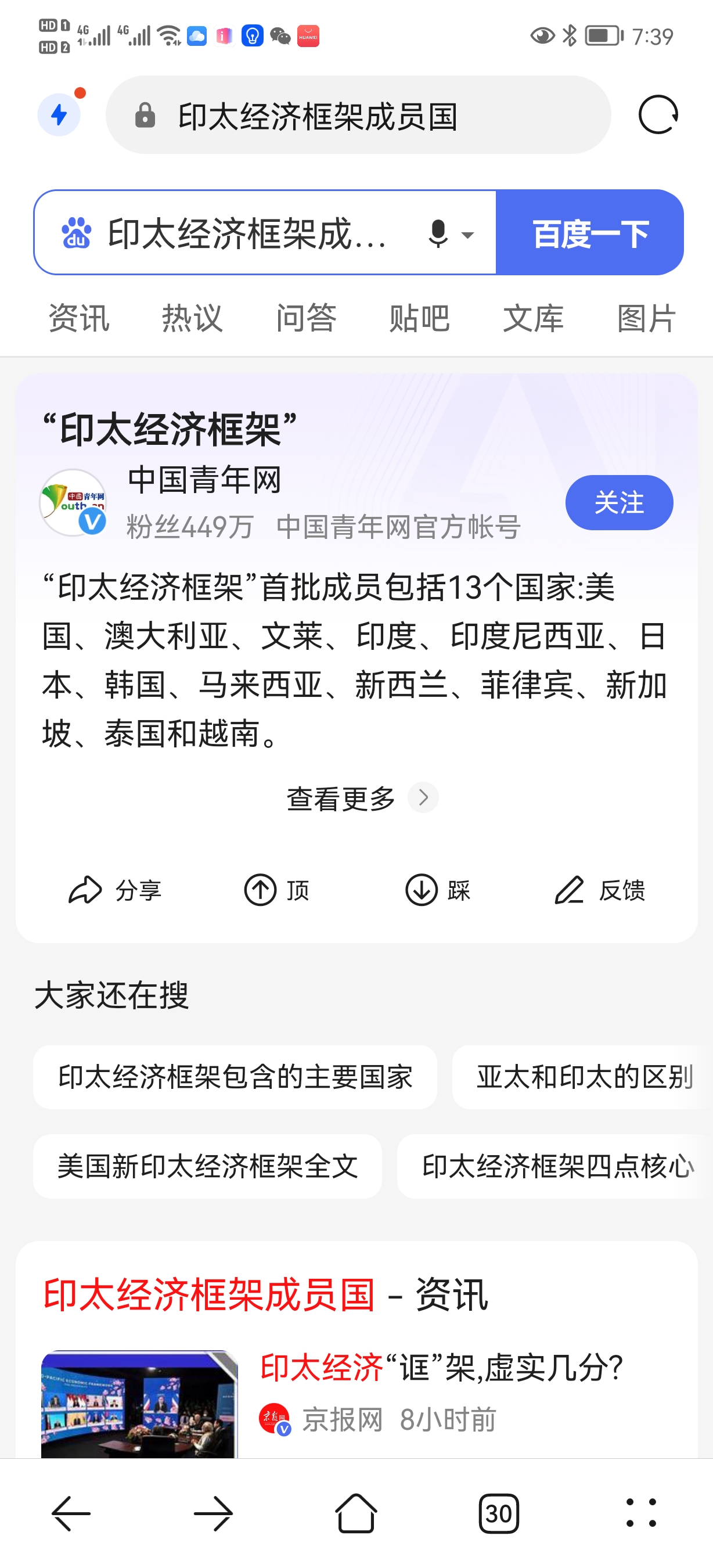Screen dimensions: 713x1568
Task: Reload the page with the refresh icon
Action: 658,115
